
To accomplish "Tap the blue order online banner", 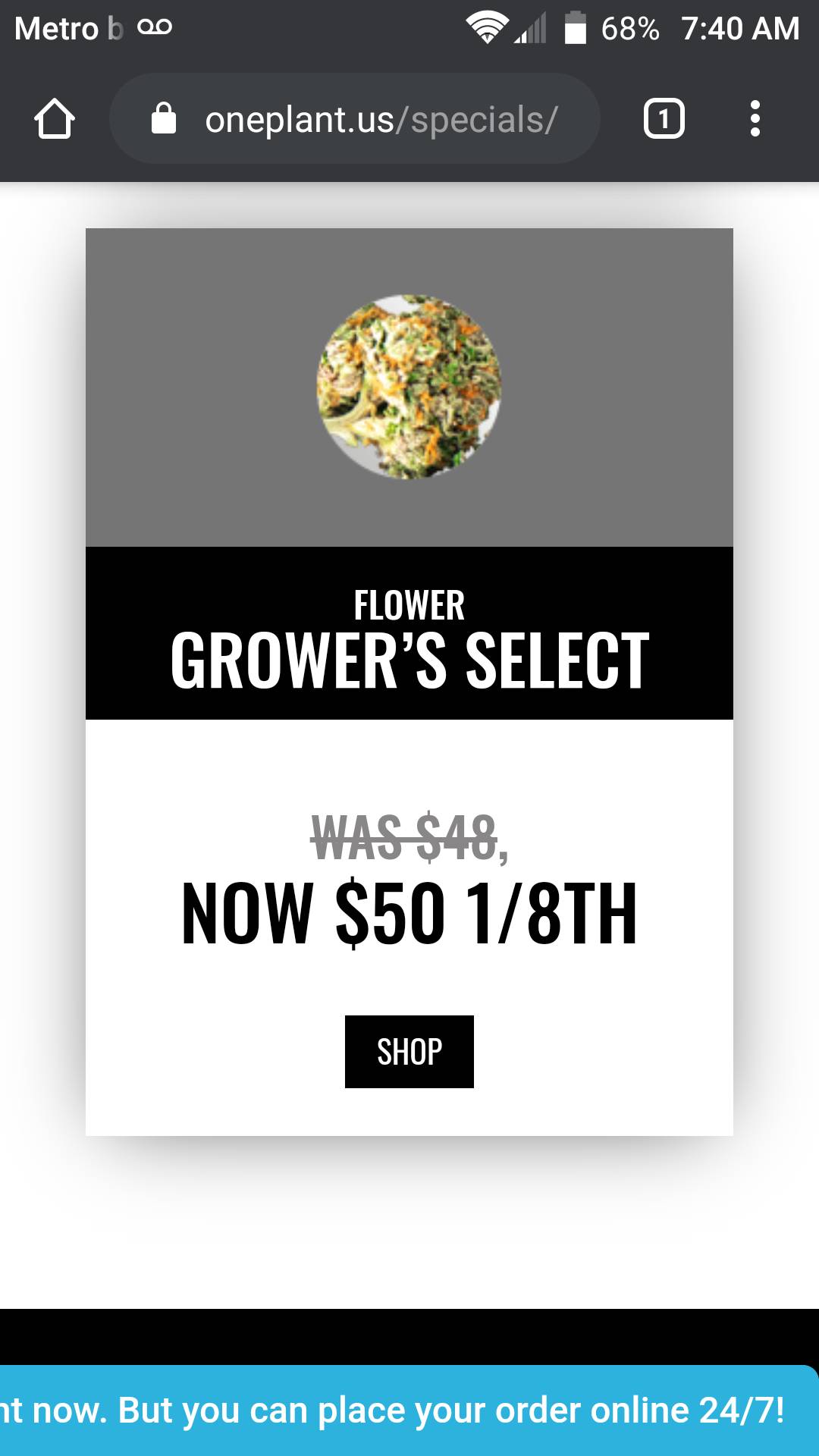I will pyautogui.click(x=409, y=1410).
